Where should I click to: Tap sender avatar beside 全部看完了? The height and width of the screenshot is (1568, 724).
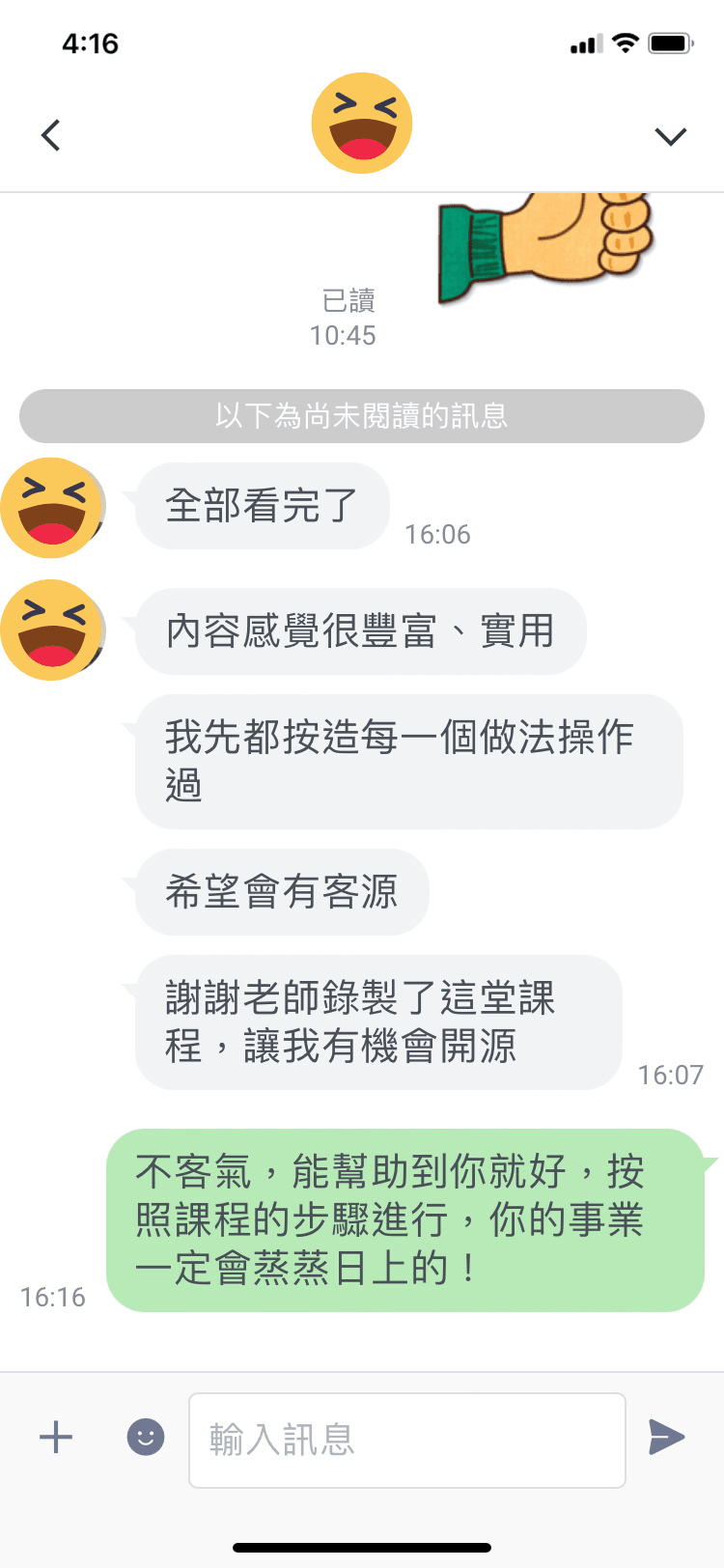[x=51, y=508]
